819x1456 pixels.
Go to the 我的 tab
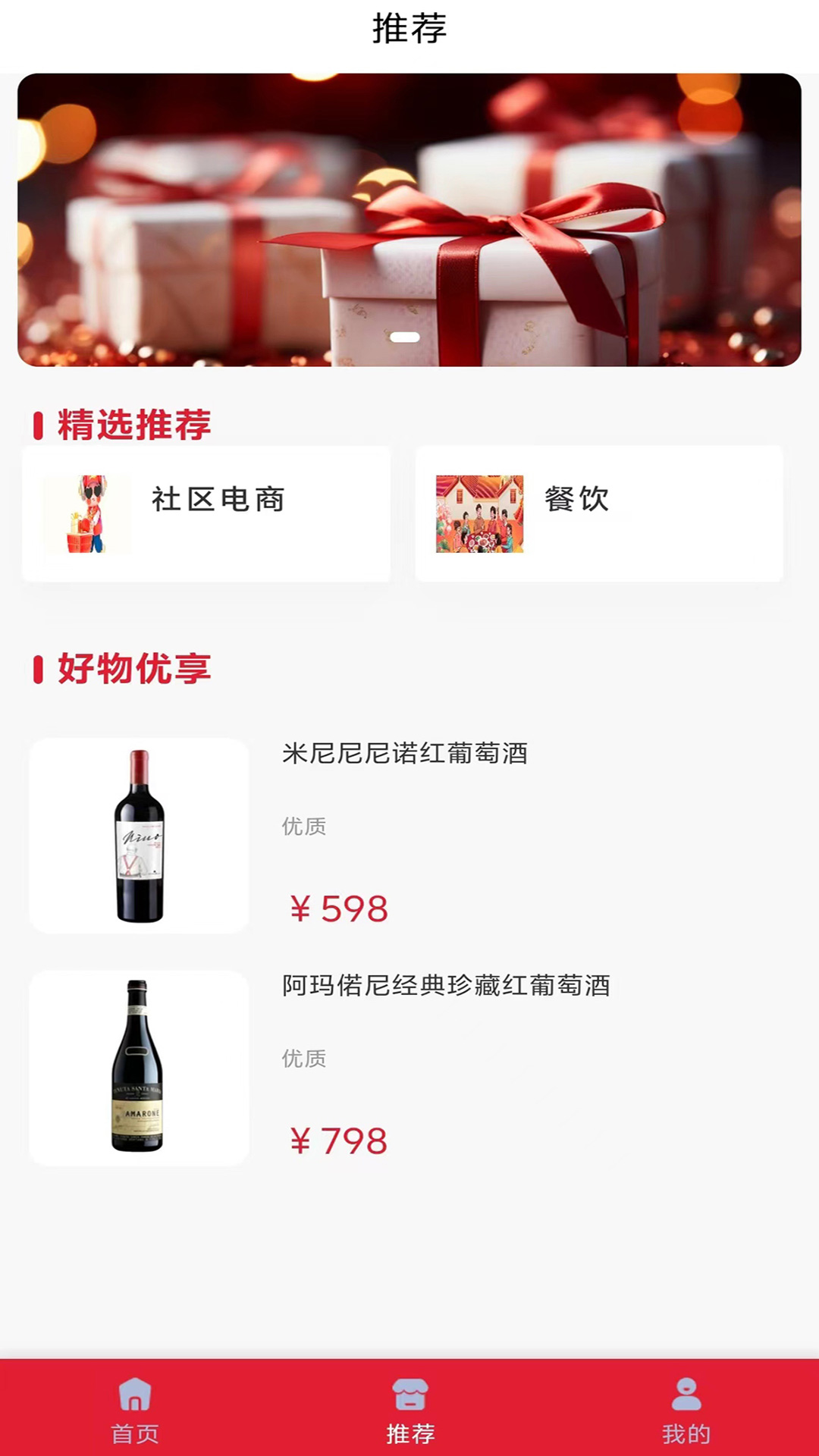click(686, 1410)
